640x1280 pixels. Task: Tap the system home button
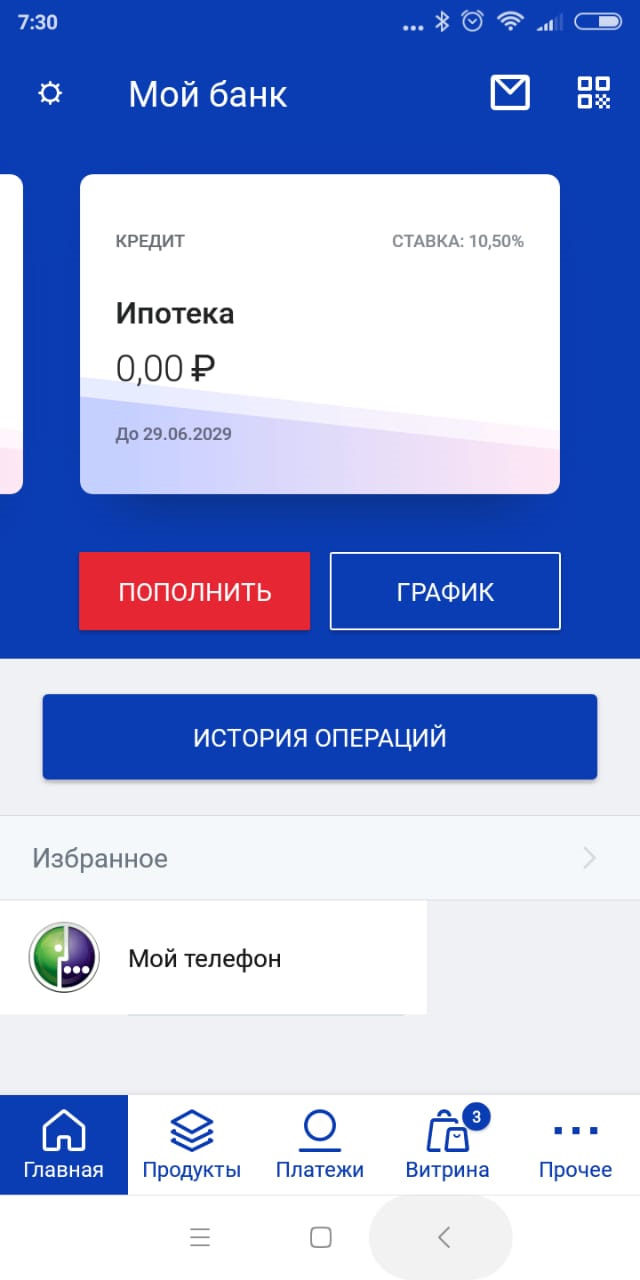point(320,1237)
